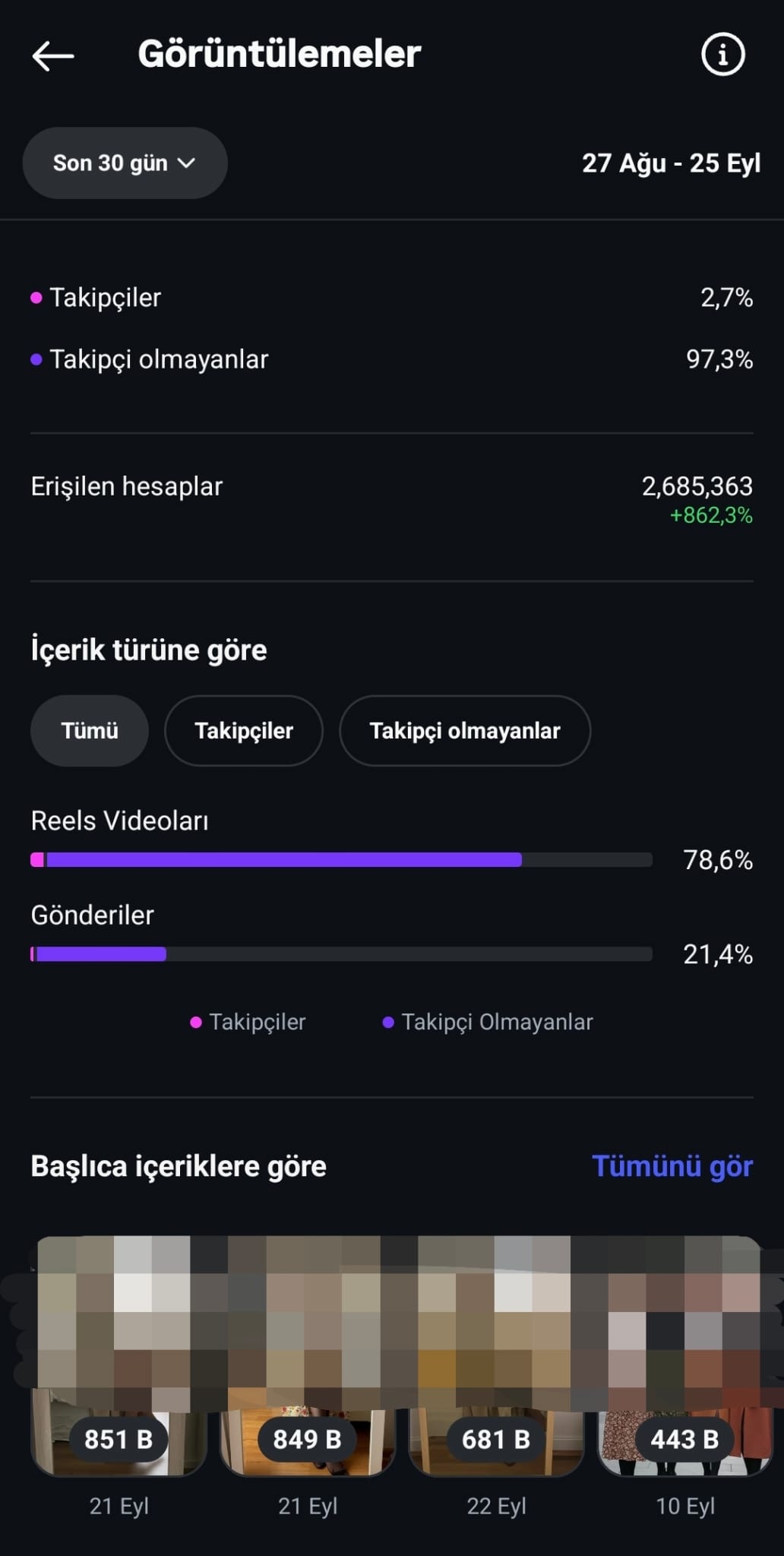Screen dimensions: 784x1556
Task: Choose the Takipçi olmayanlar filter chip
Action: coord(465,731)
